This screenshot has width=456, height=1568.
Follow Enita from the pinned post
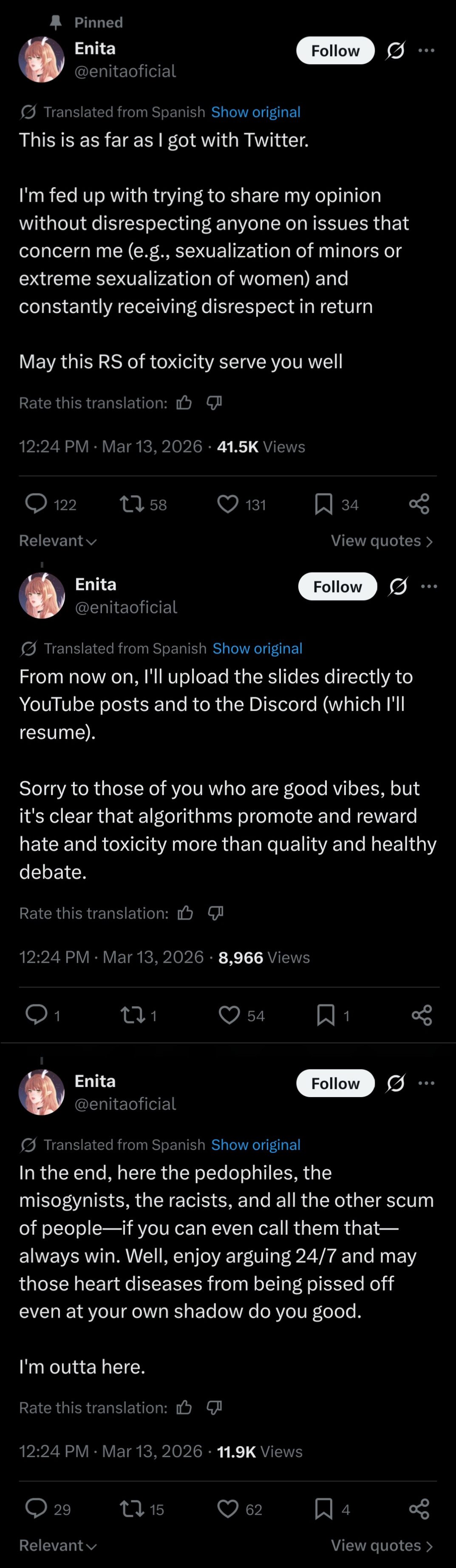pyautogui.click(x=335, y=51)
